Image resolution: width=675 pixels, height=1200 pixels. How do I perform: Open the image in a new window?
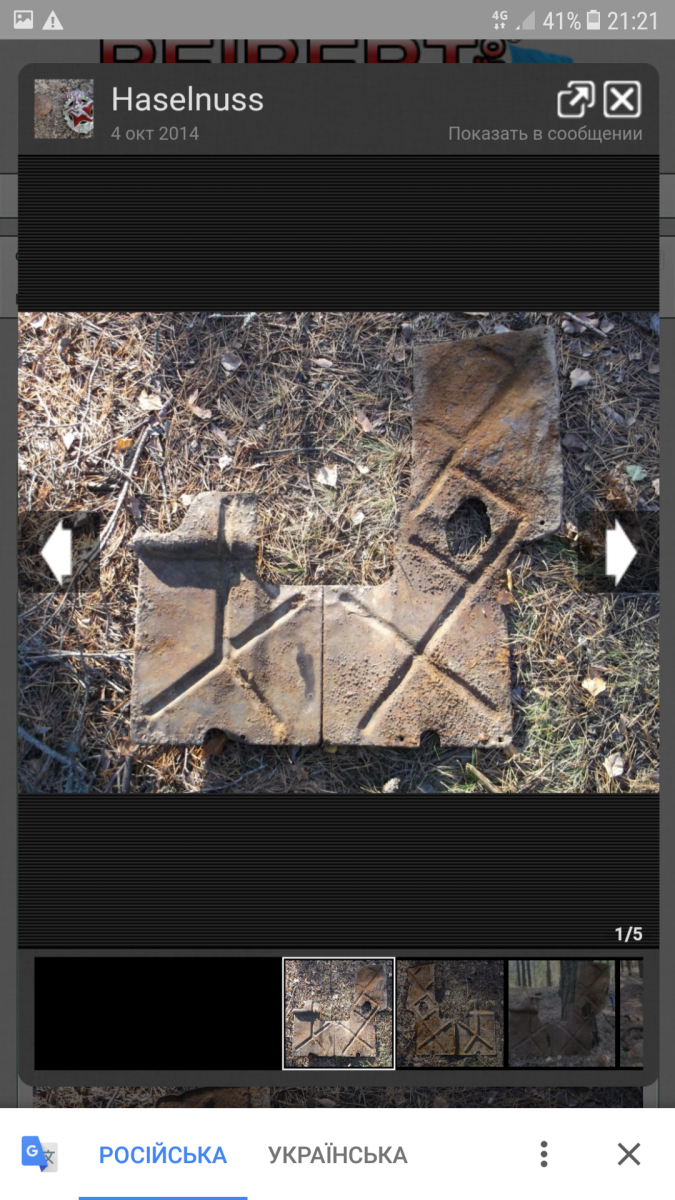pos(575,99)
